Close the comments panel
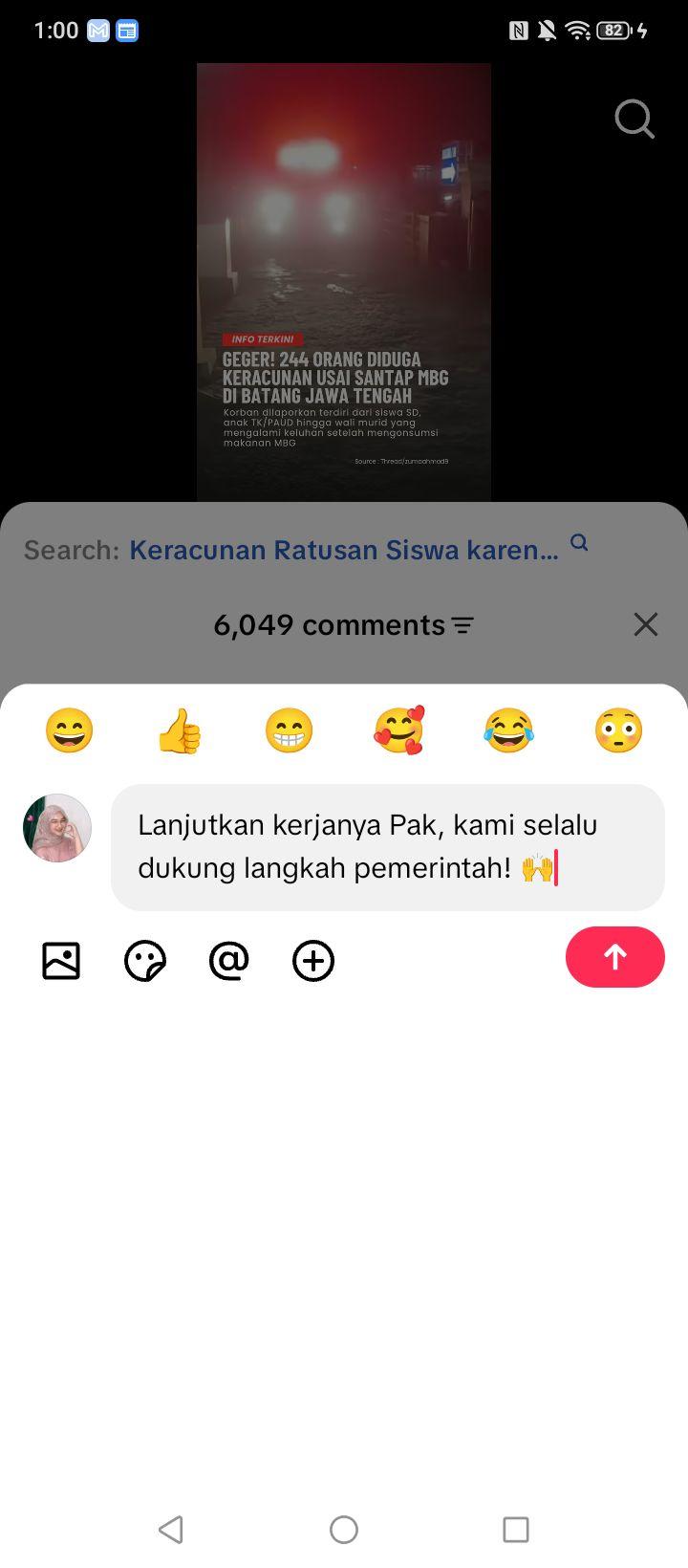The width and height of the screenshot is (688, 1568). (646, 624)
